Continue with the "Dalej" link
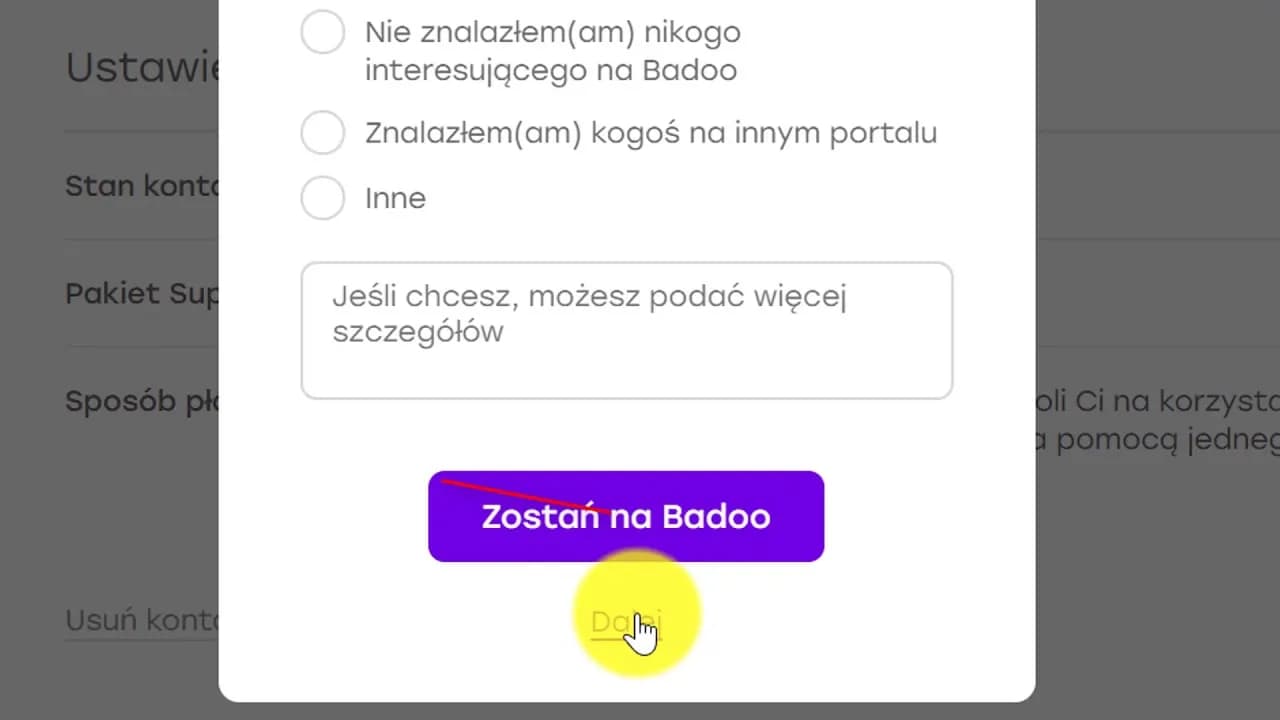Image resolution: width=1280 pixels, height=720 pixels. point(625,622)
